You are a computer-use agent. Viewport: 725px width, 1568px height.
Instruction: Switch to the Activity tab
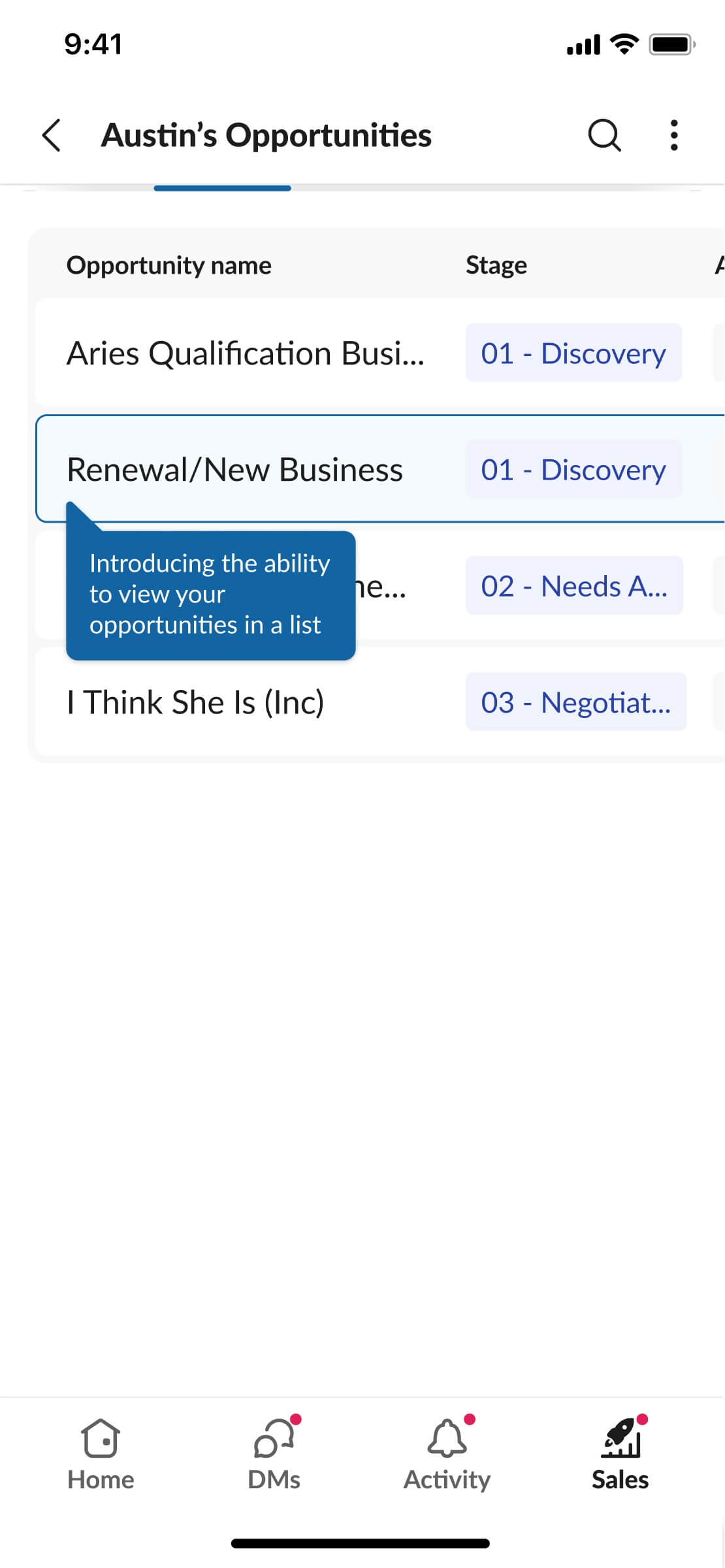pyautogui.click(x=447, y=1456)
